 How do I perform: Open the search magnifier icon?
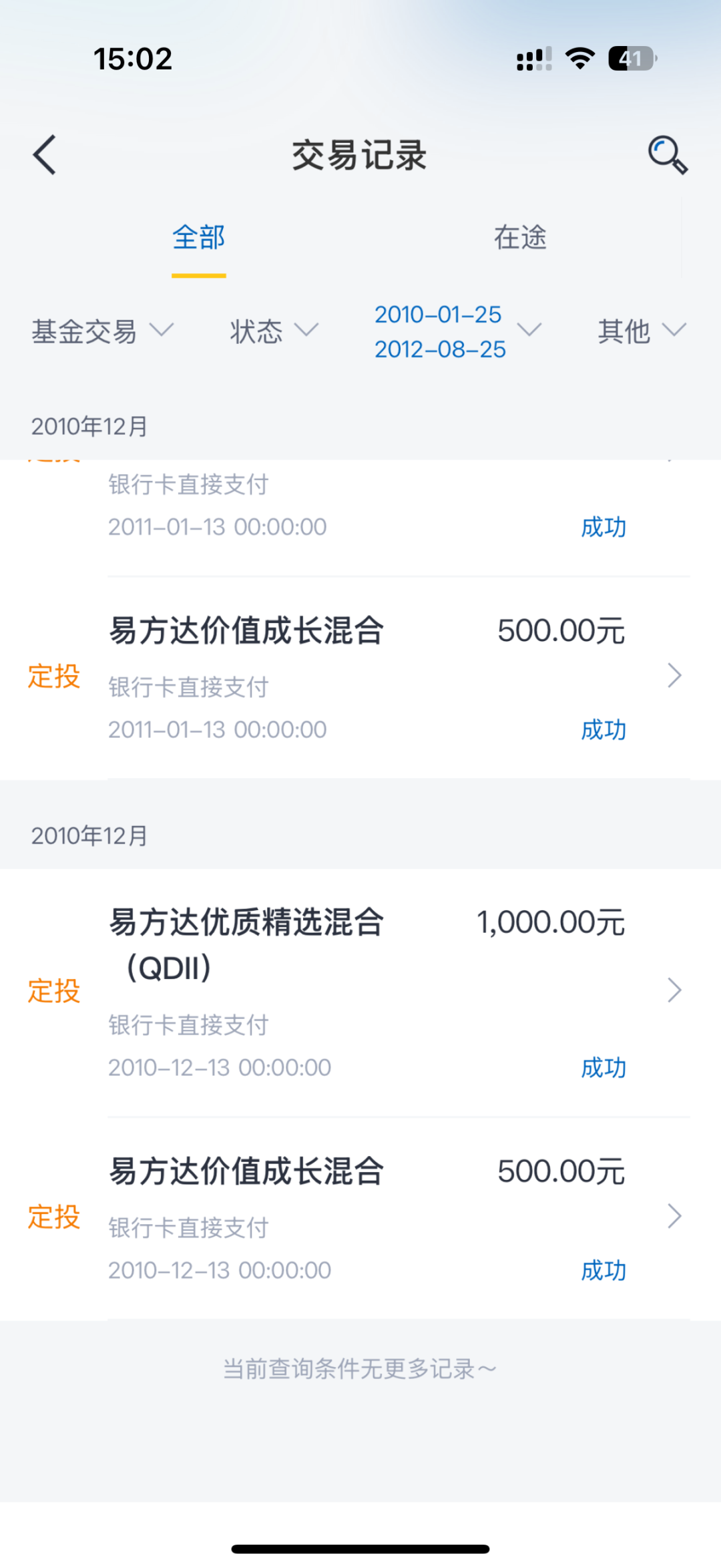667,155
